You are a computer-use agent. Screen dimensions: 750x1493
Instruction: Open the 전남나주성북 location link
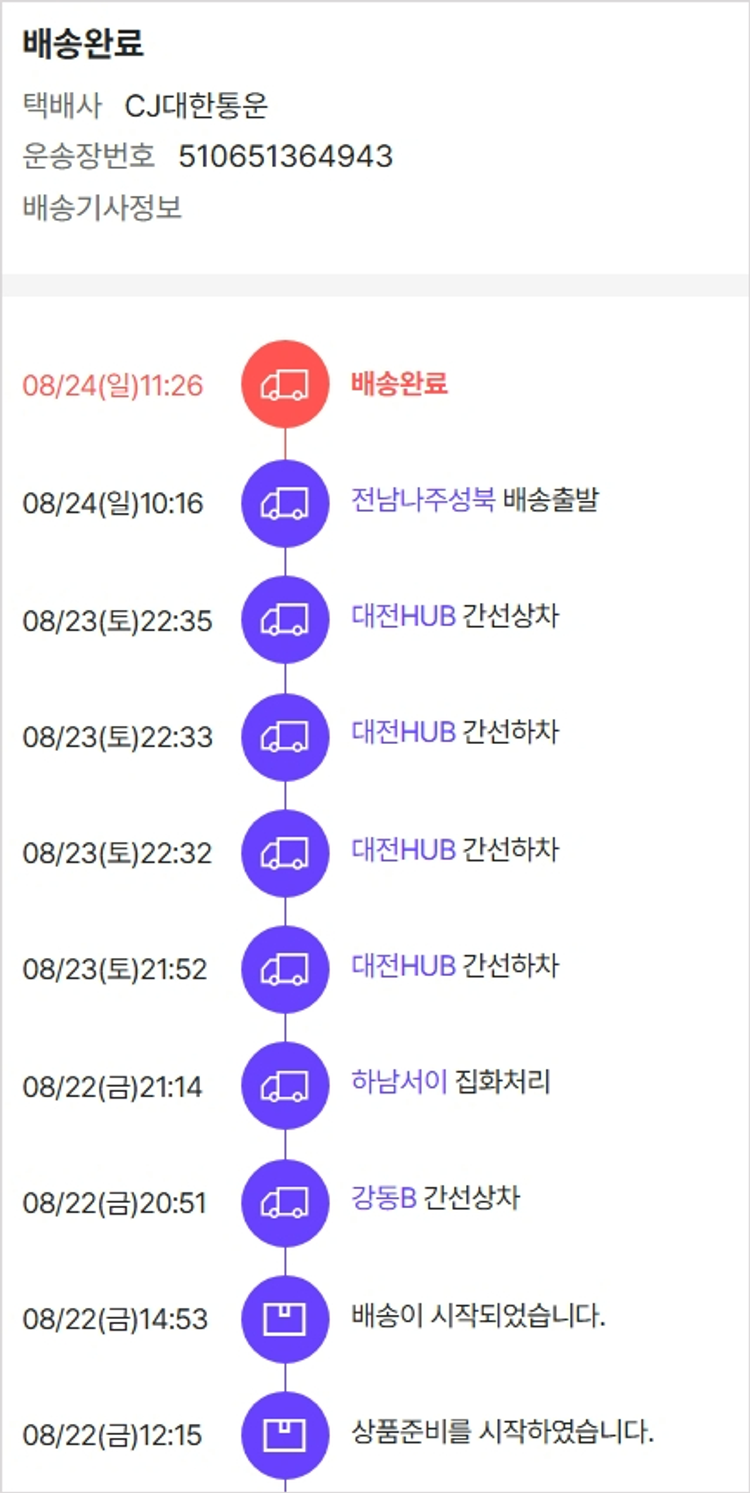click(x=423, y=500)
